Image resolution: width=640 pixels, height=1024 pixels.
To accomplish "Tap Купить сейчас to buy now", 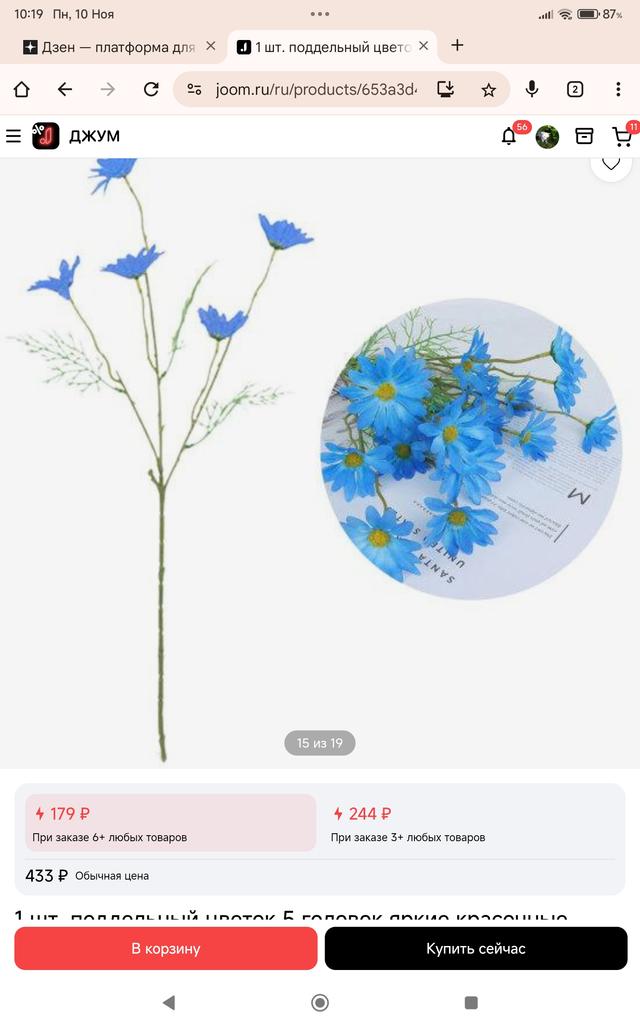I will [x=476, y=948].
